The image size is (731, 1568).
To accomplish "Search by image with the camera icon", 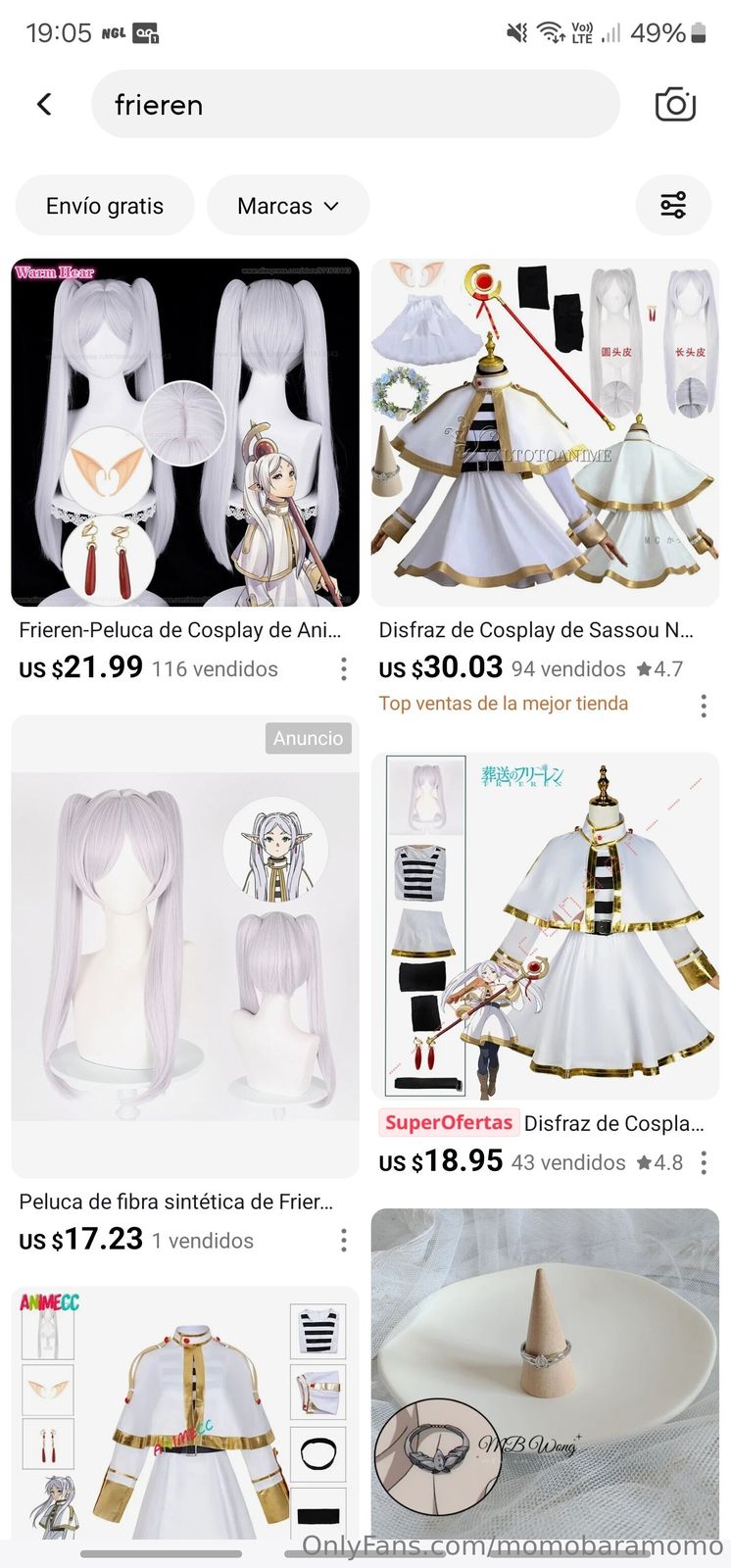I will (675, 105).
